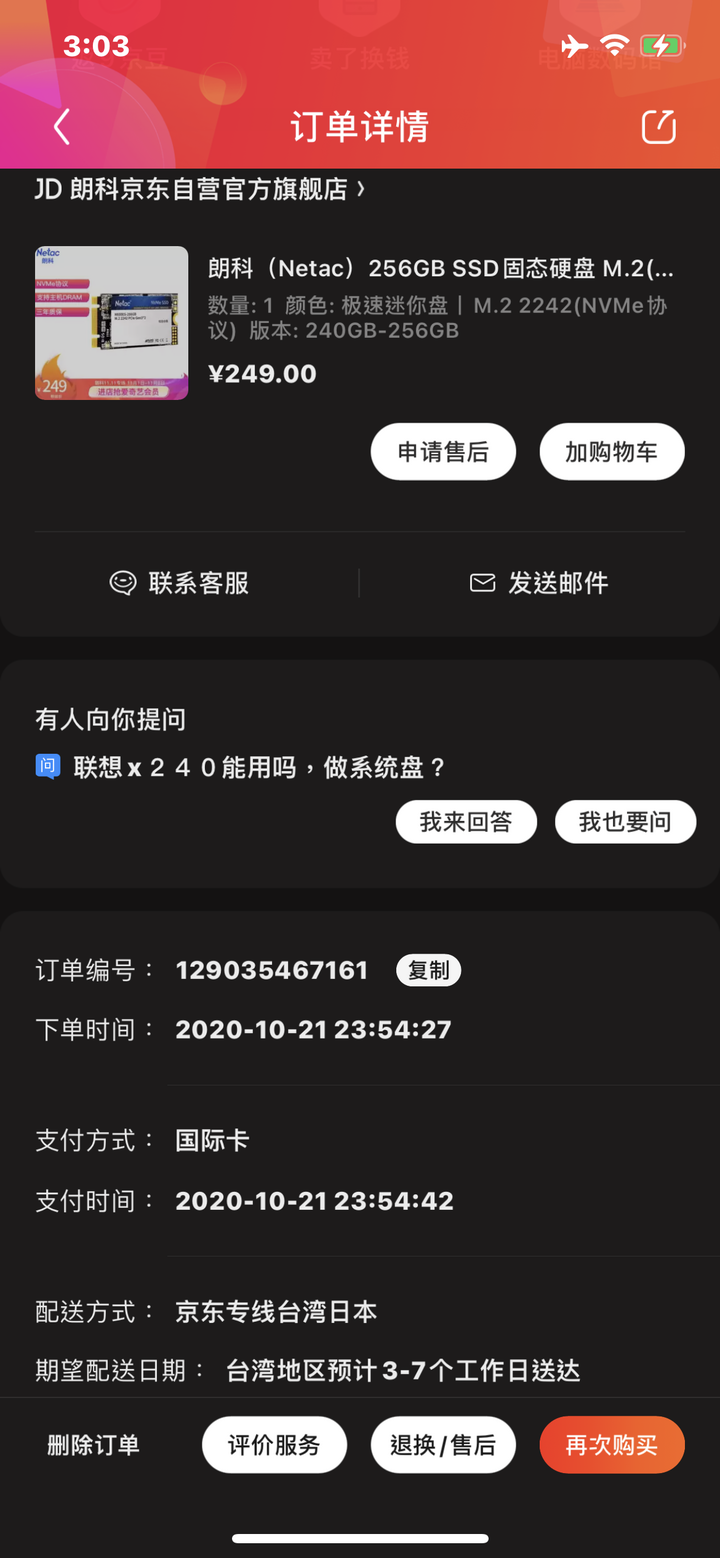Rate the service with 评价服务
This screenshot has height=1558, width=720.
tap(274, 1445)
